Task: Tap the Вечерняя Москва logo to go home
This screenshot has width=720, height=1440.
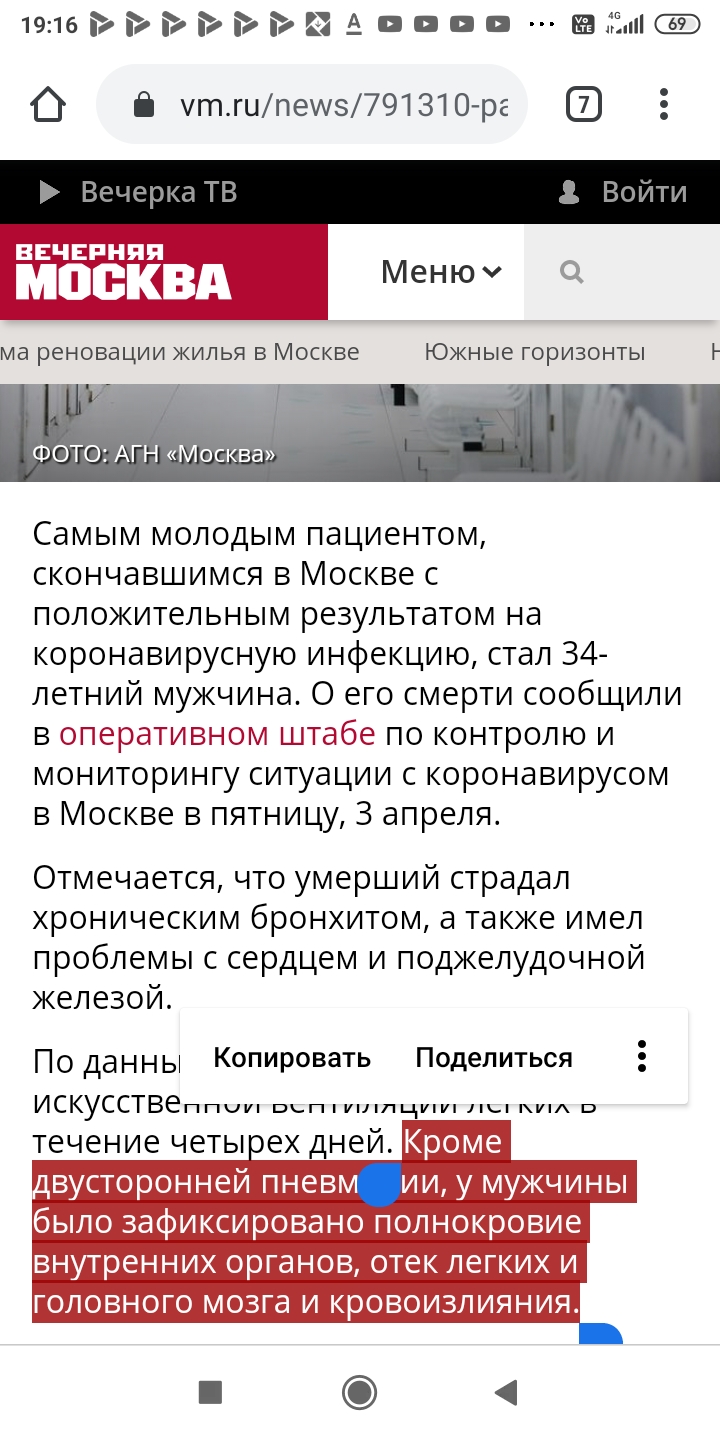Action: (123, 272)
